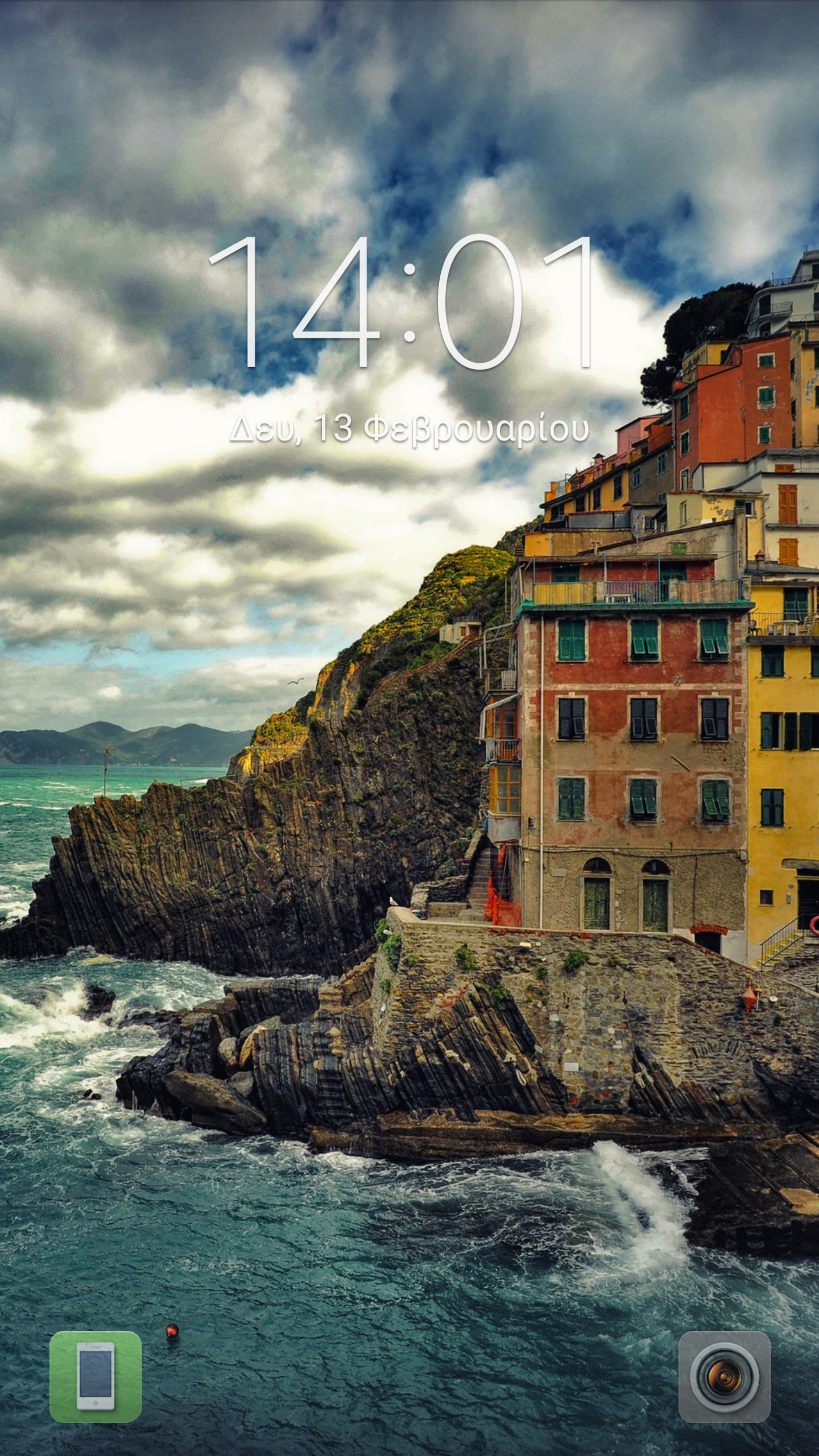Open the phone shortcut icon
Image resolution: width=819 pixels, height=1456 pixels.
96,1377
